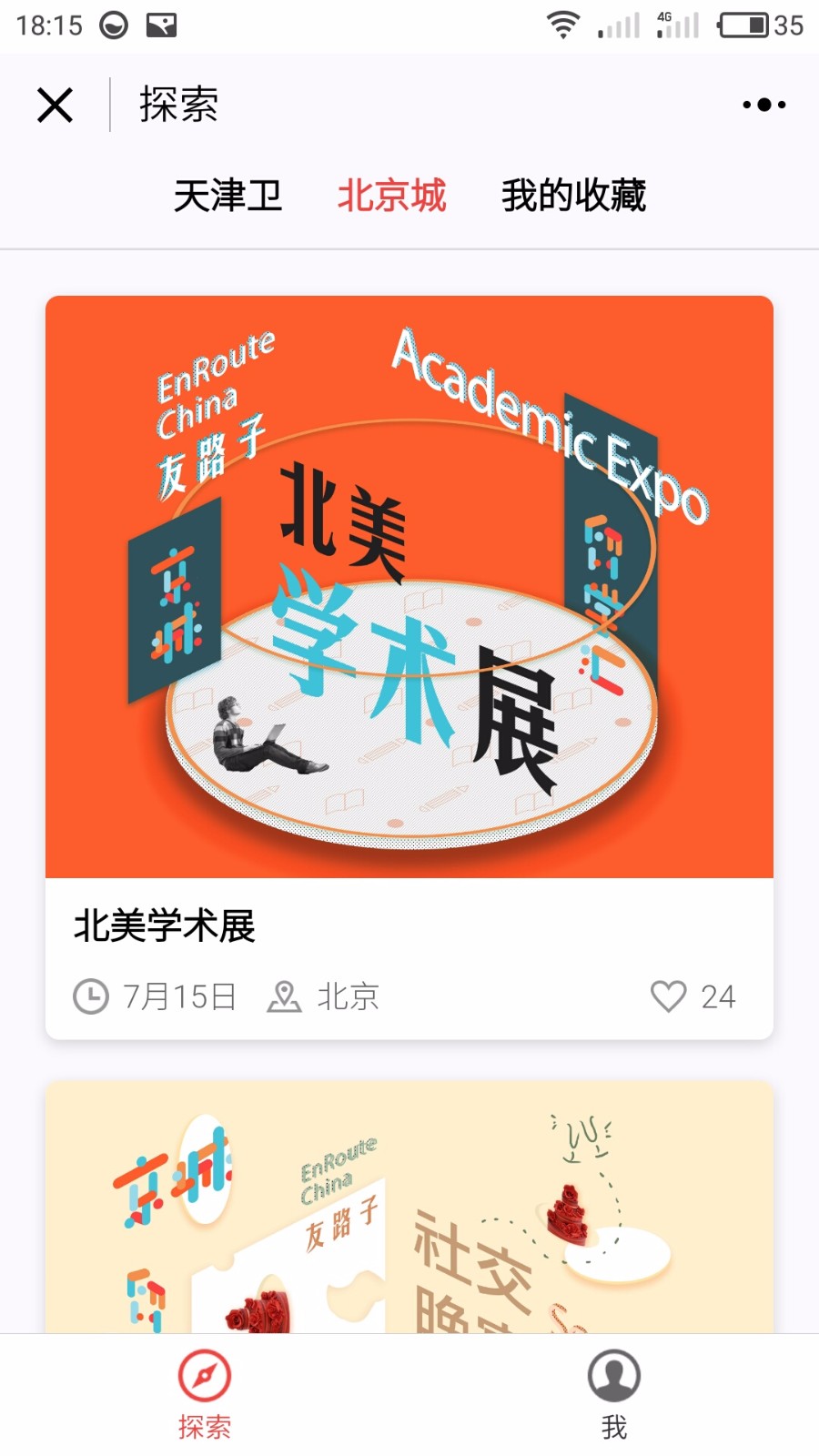
Task: Open the 我的收藏 tab
Action: [574, 196]
